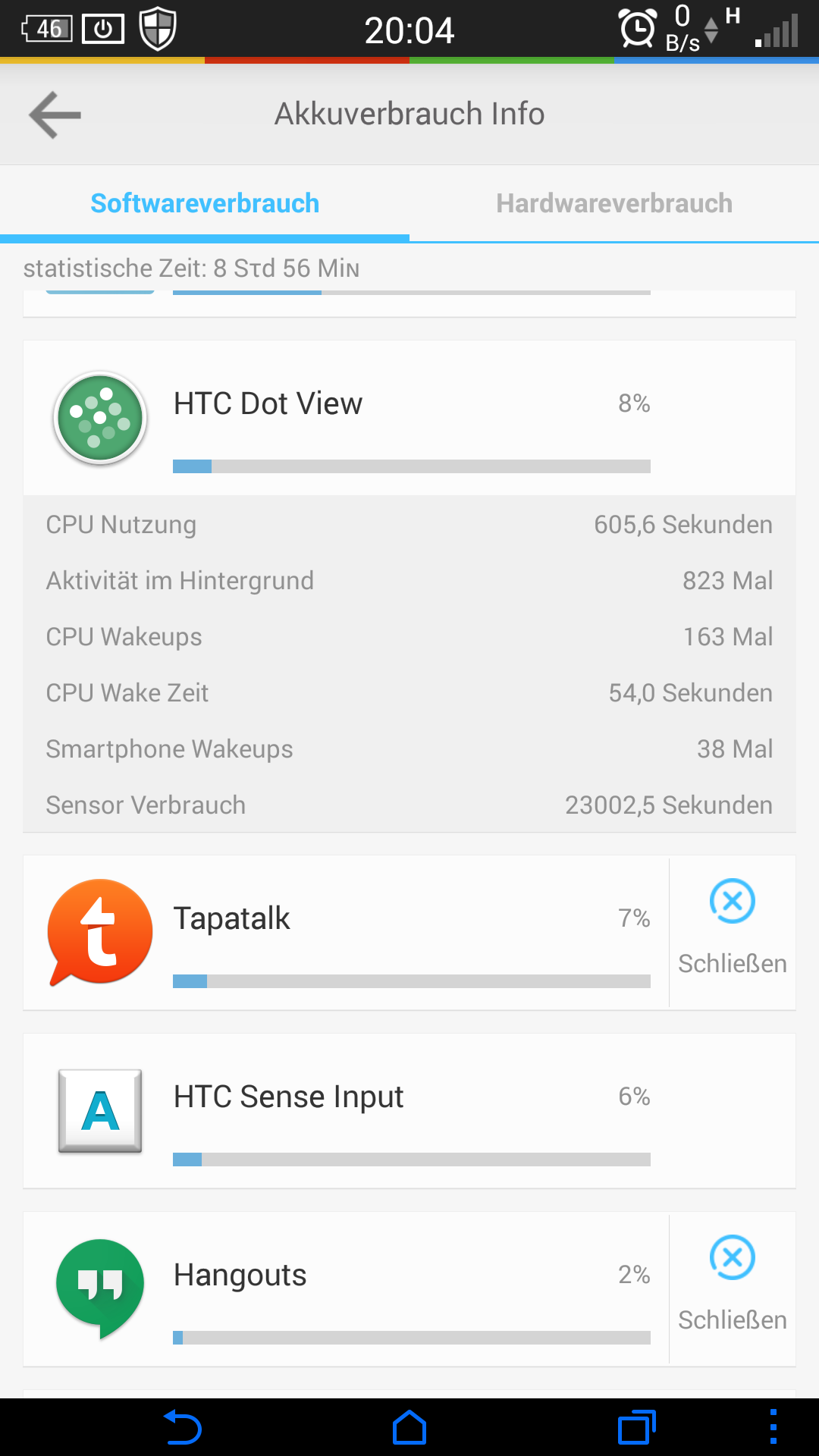Screen dimensions: 819x1456
Task: Select the Softwareverbrauch tab
Action: pos(205,203)
